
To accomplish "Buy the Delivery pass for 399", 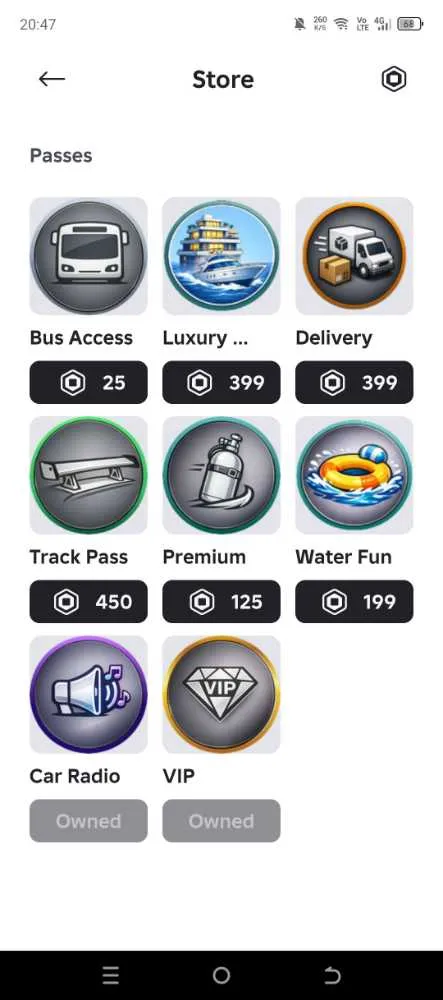I will tap(354, 383).
